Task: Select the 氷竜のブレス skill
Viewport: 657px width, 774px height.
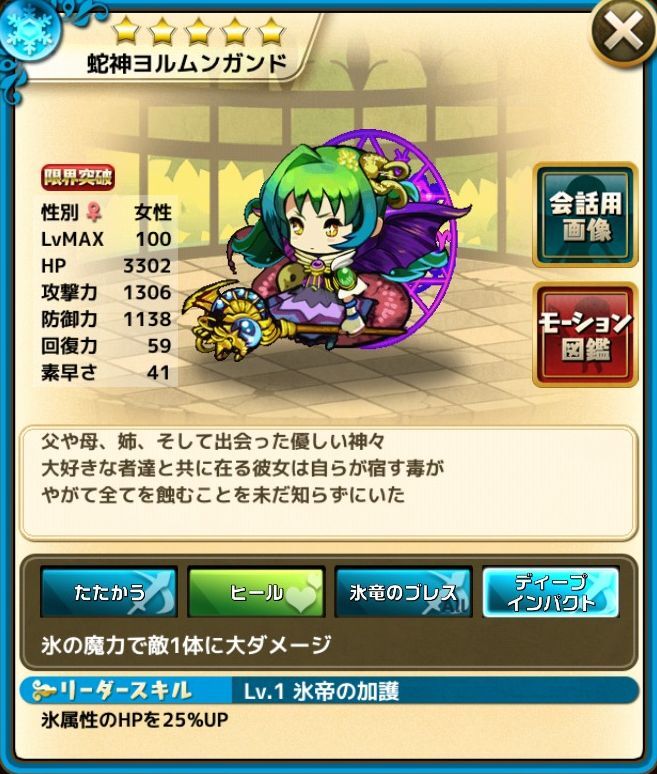Action: click(x=403, y=592)
